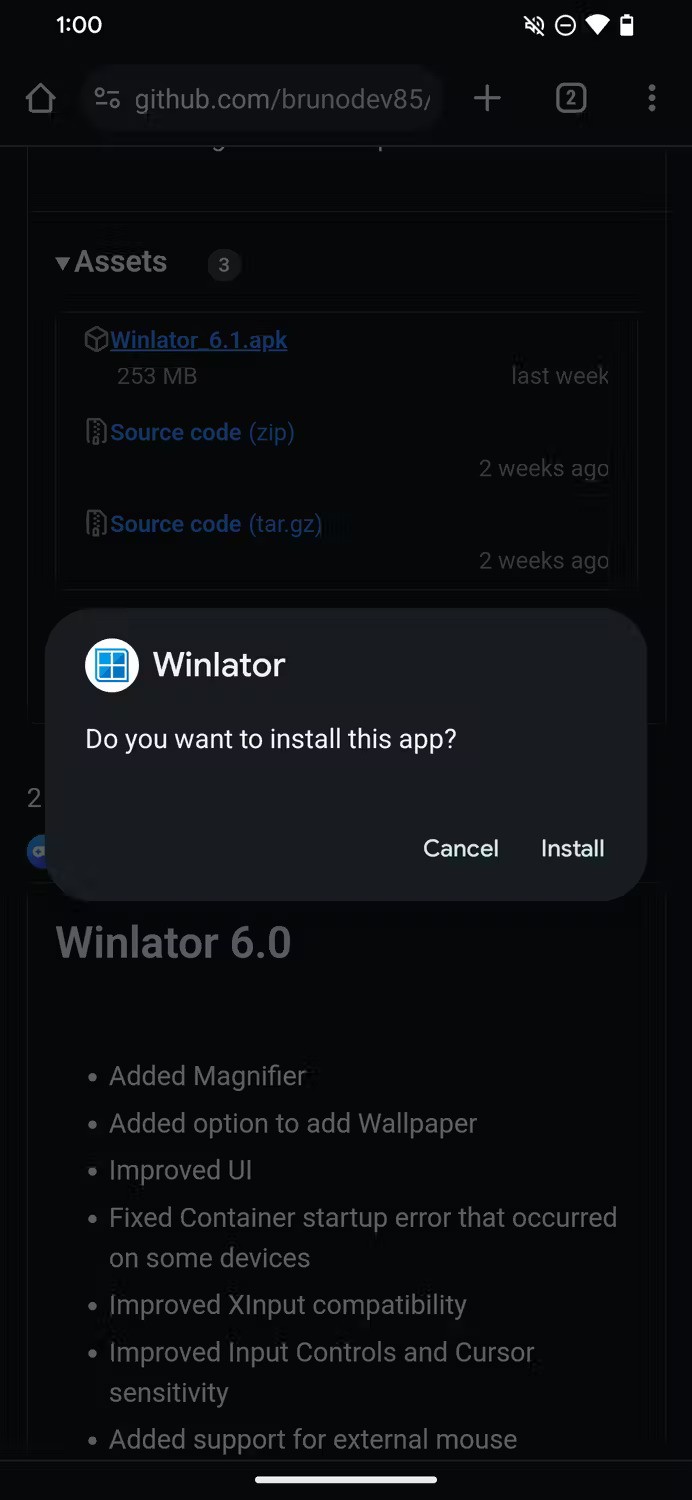This screenshot has width=692, height=1500.
Task: Open the tab switcher
Action: pyautogui.click(x=570, y=98)
